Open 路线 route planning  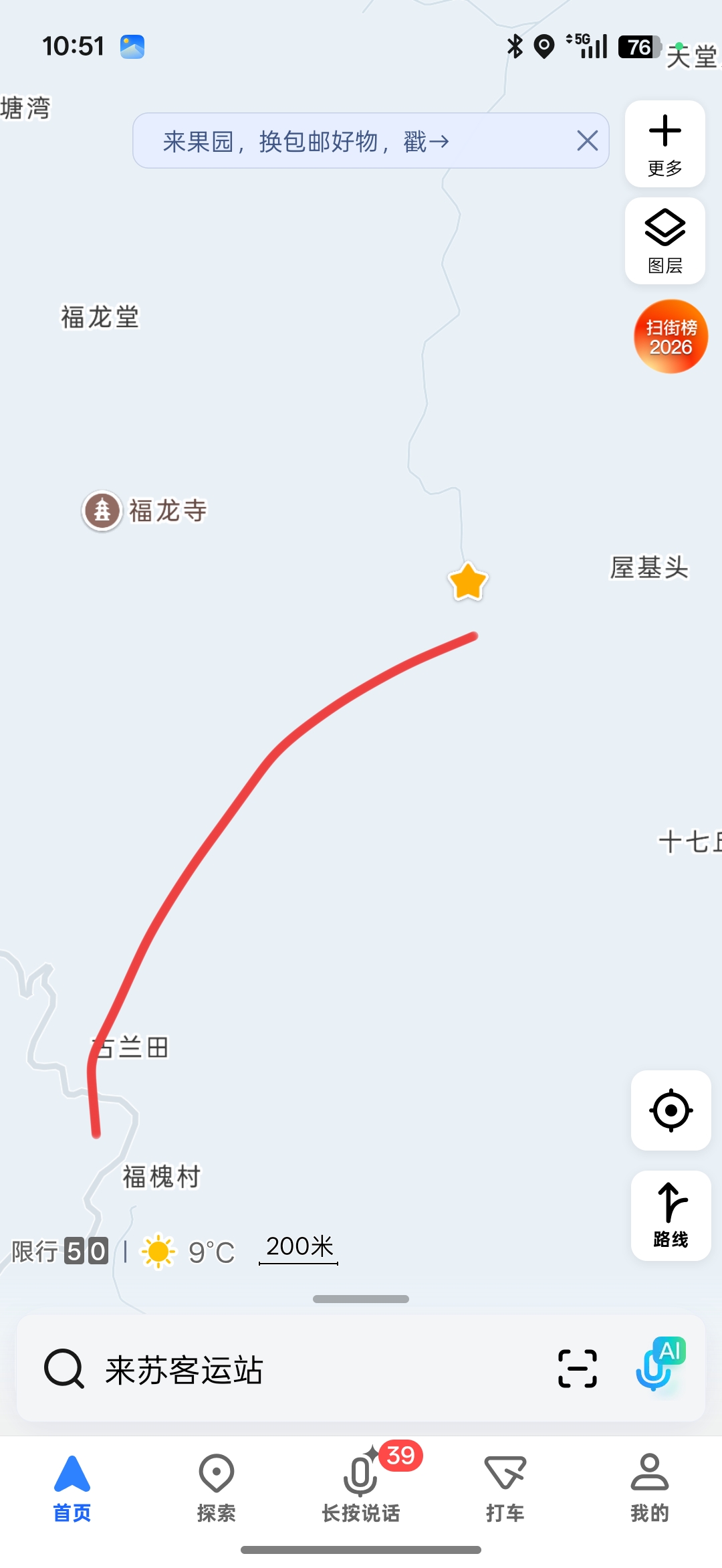[671, 1215]
